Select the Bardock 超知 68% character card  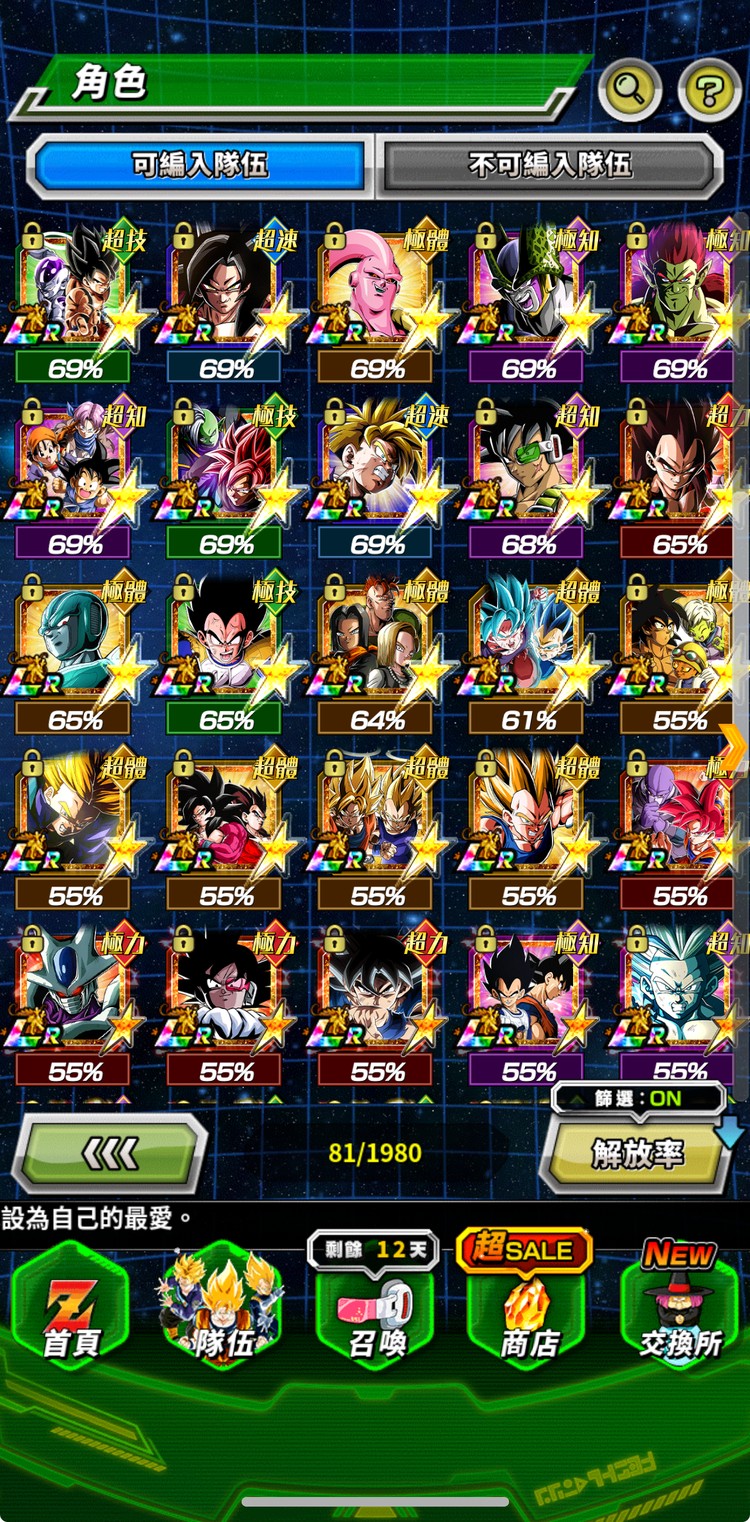pos(527,466)
